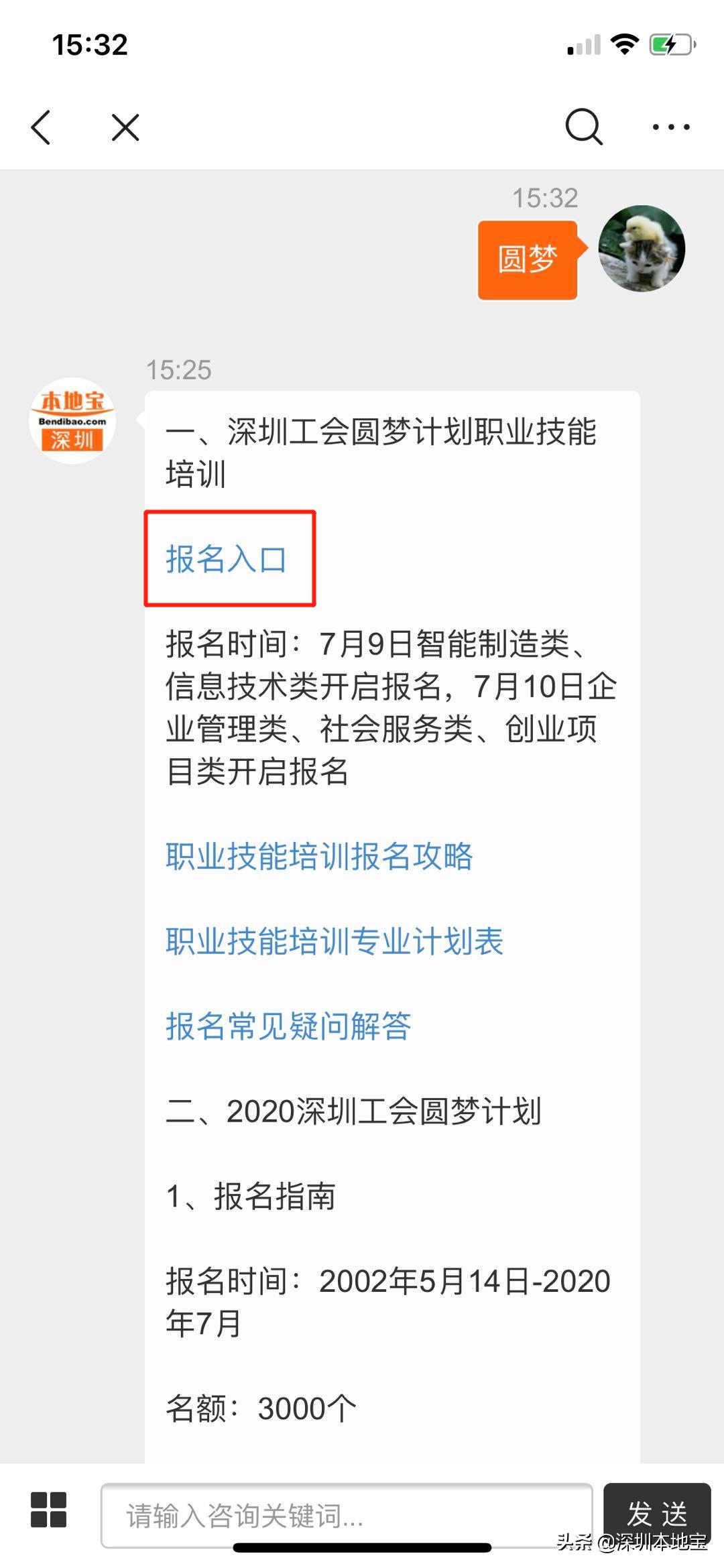Open the 报名常见疑问解答 link
This screenshot has height=1568, width=724.
[x=288, y=1026]
